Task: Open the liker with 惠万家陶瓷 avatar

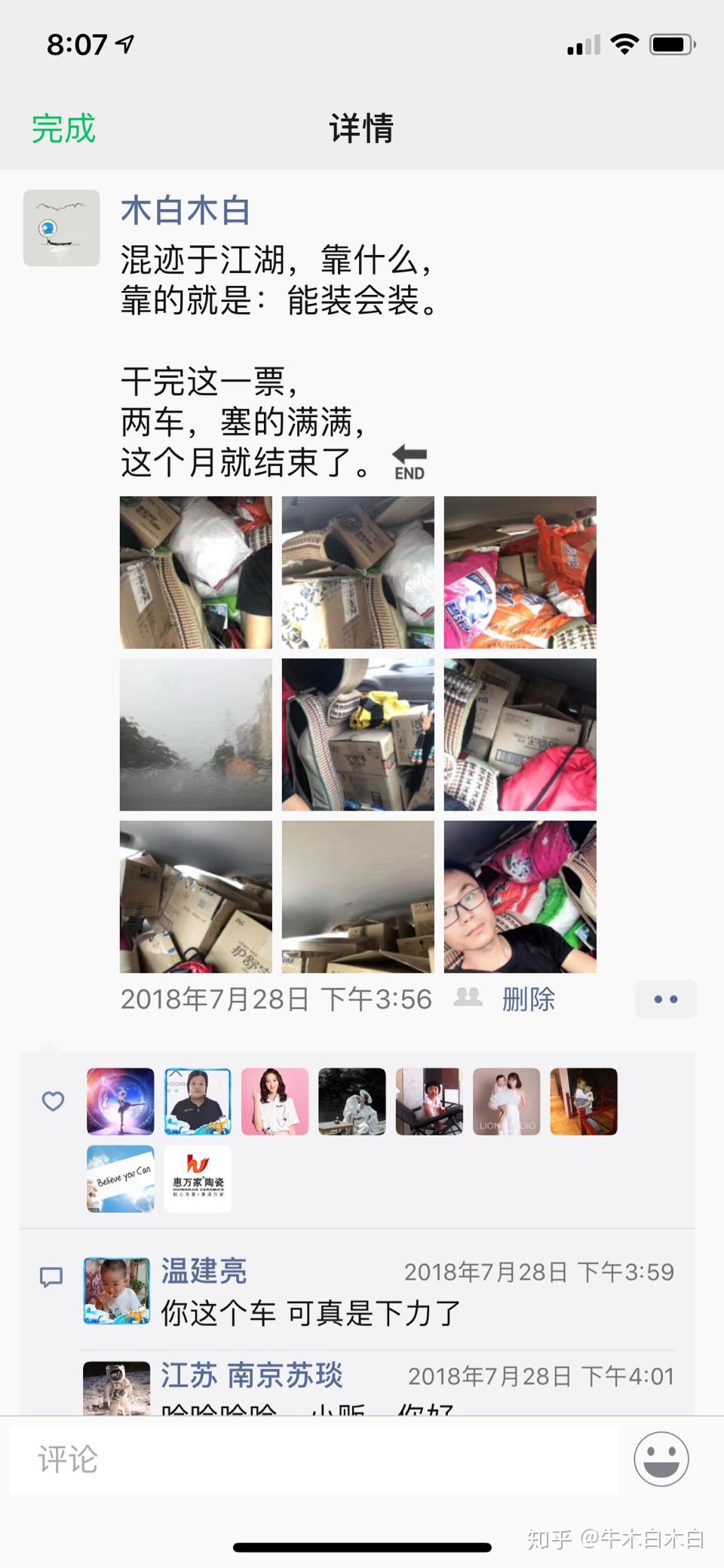Action: click(x=198, y=1179)
